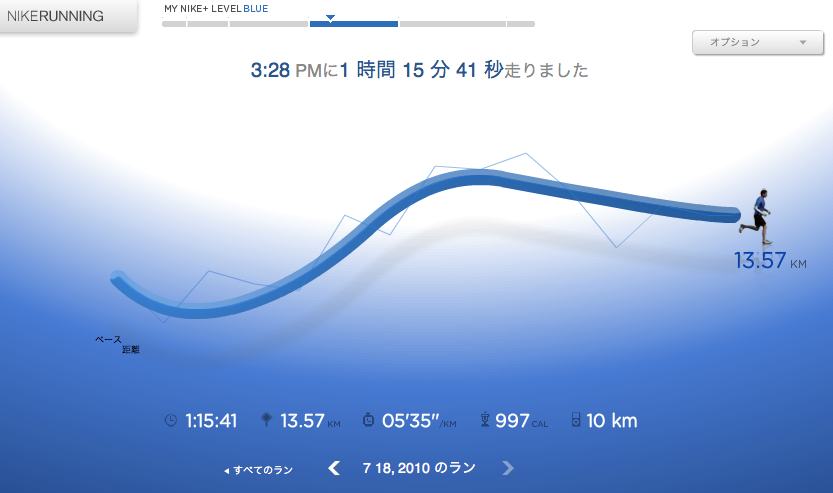This screenshot has width=833, height=493.
Task: Open すべてのラン to view all runs
Action: 259,470
